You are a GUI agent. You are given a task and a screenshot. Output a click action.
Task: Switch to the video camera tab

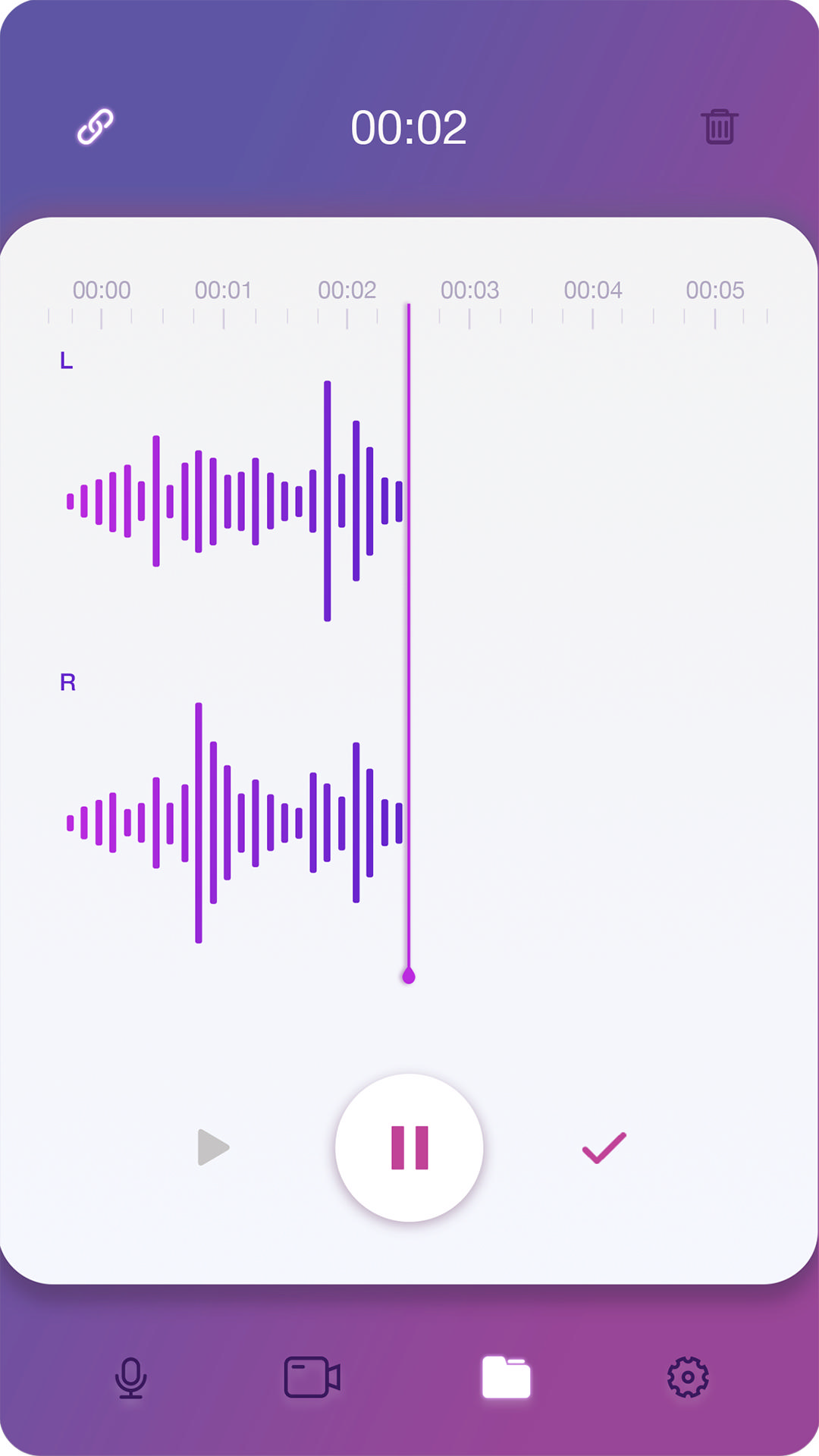312,1377
